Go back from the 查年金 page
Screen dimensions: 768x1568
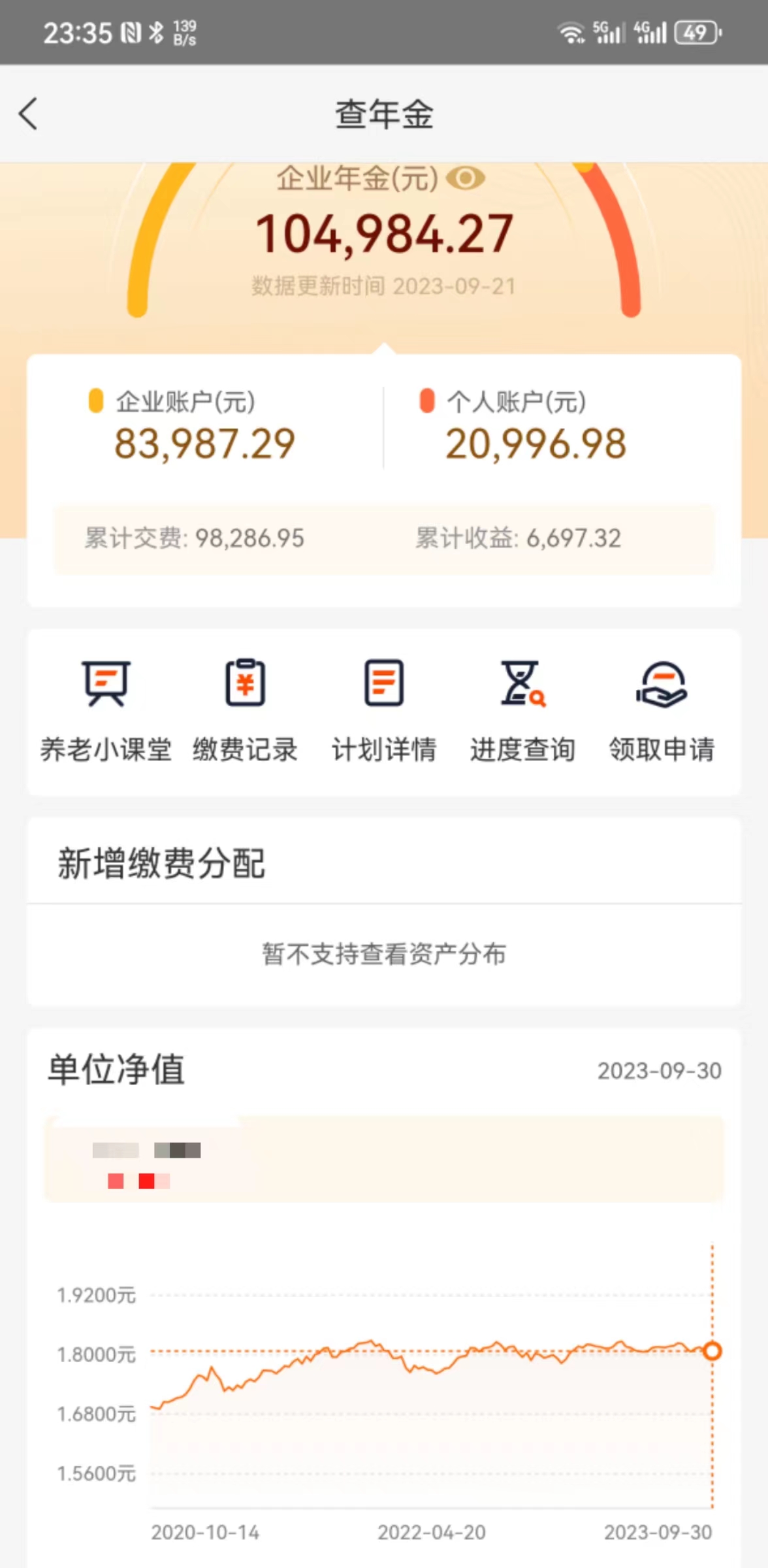[28, 114]
